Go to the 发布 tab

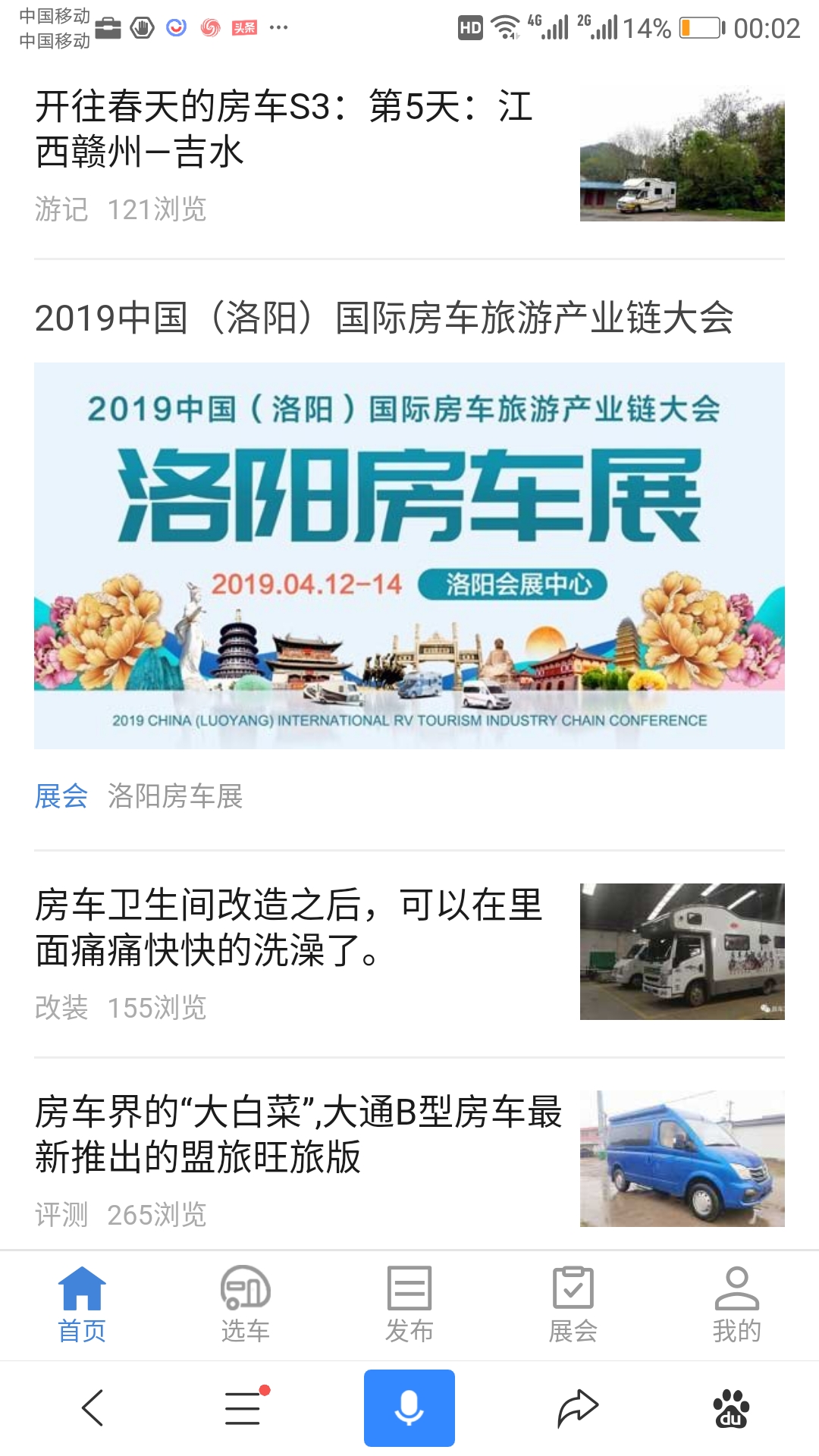point(409,1304)
